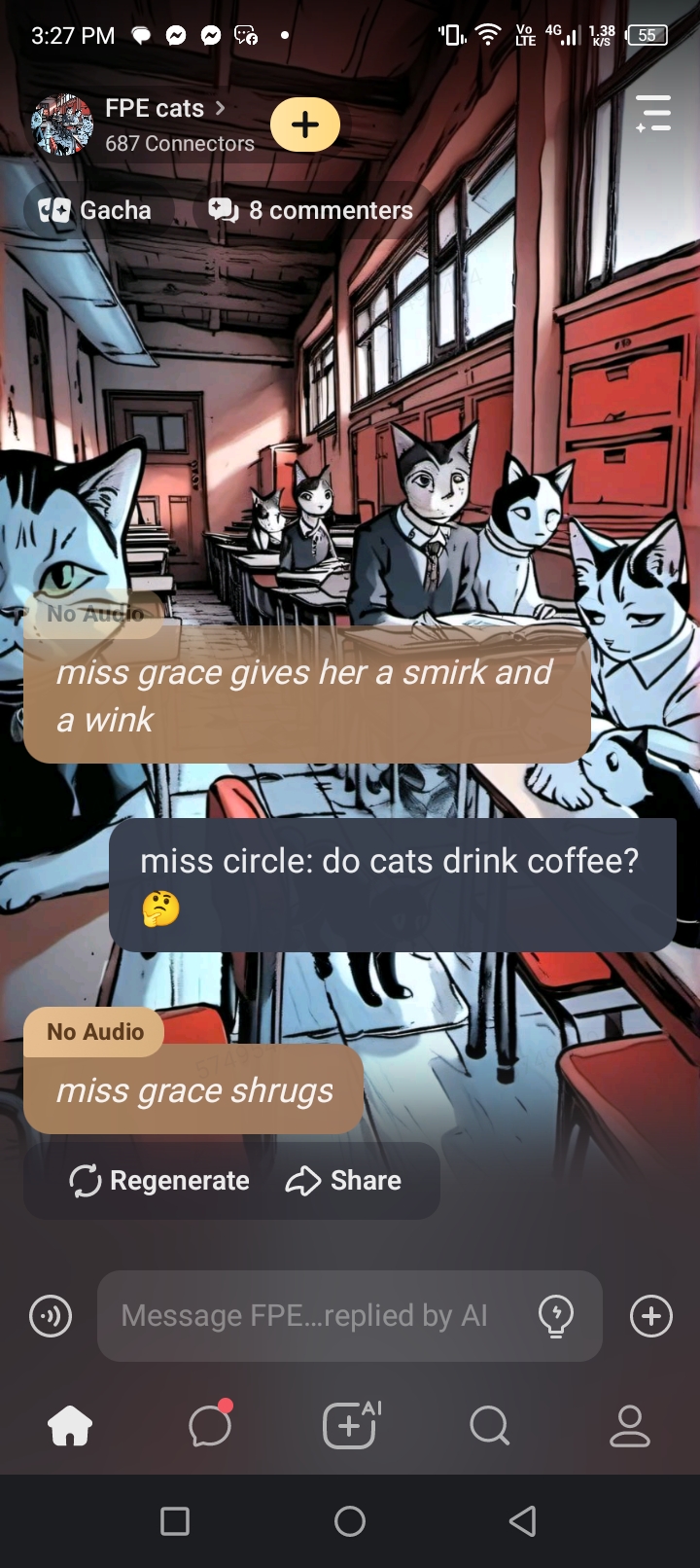
Task: Open the profile tab
Action: (x=630, y=1426)
